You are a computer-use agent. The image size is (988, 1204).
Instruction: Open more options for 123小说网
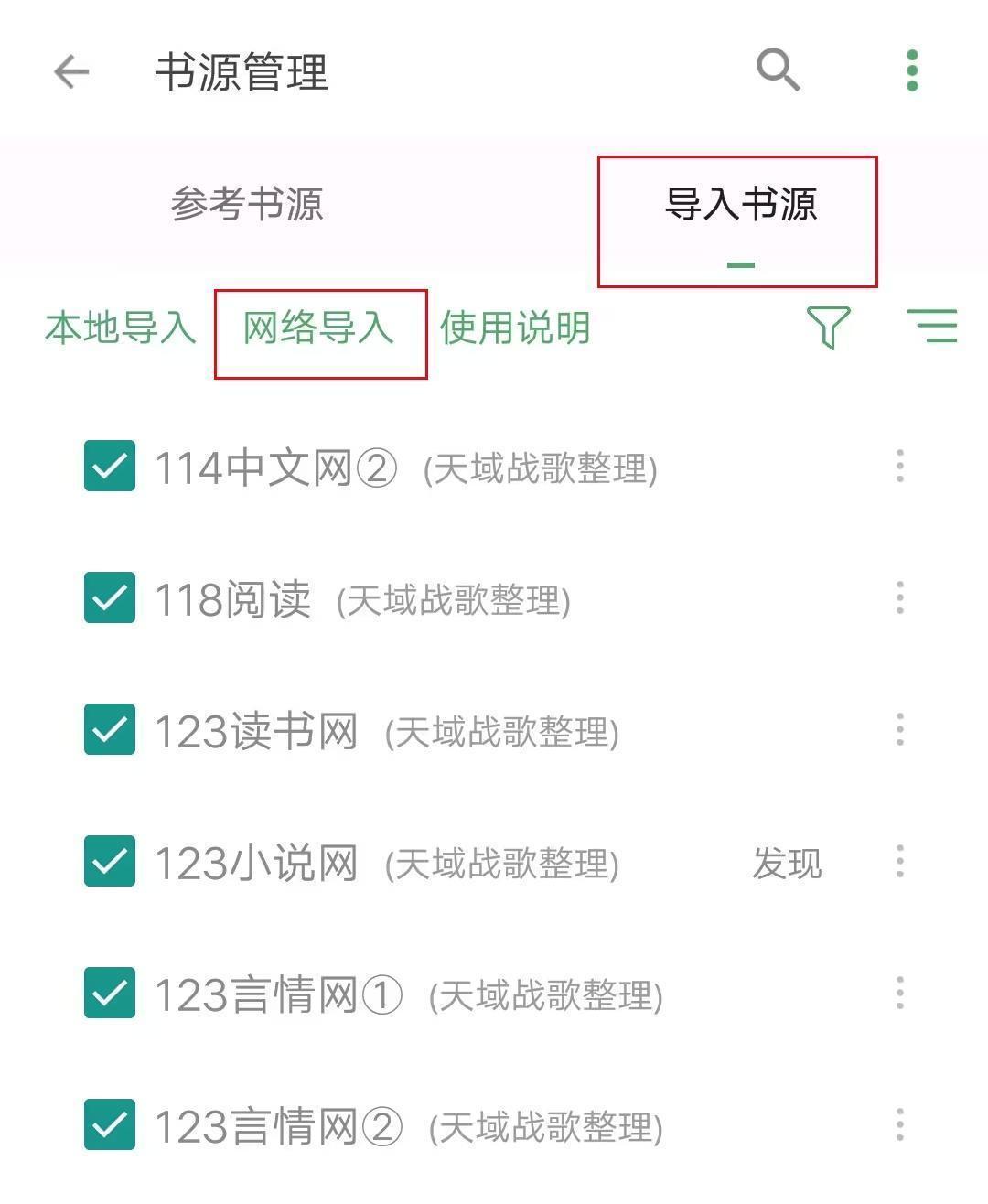[900, 862]
